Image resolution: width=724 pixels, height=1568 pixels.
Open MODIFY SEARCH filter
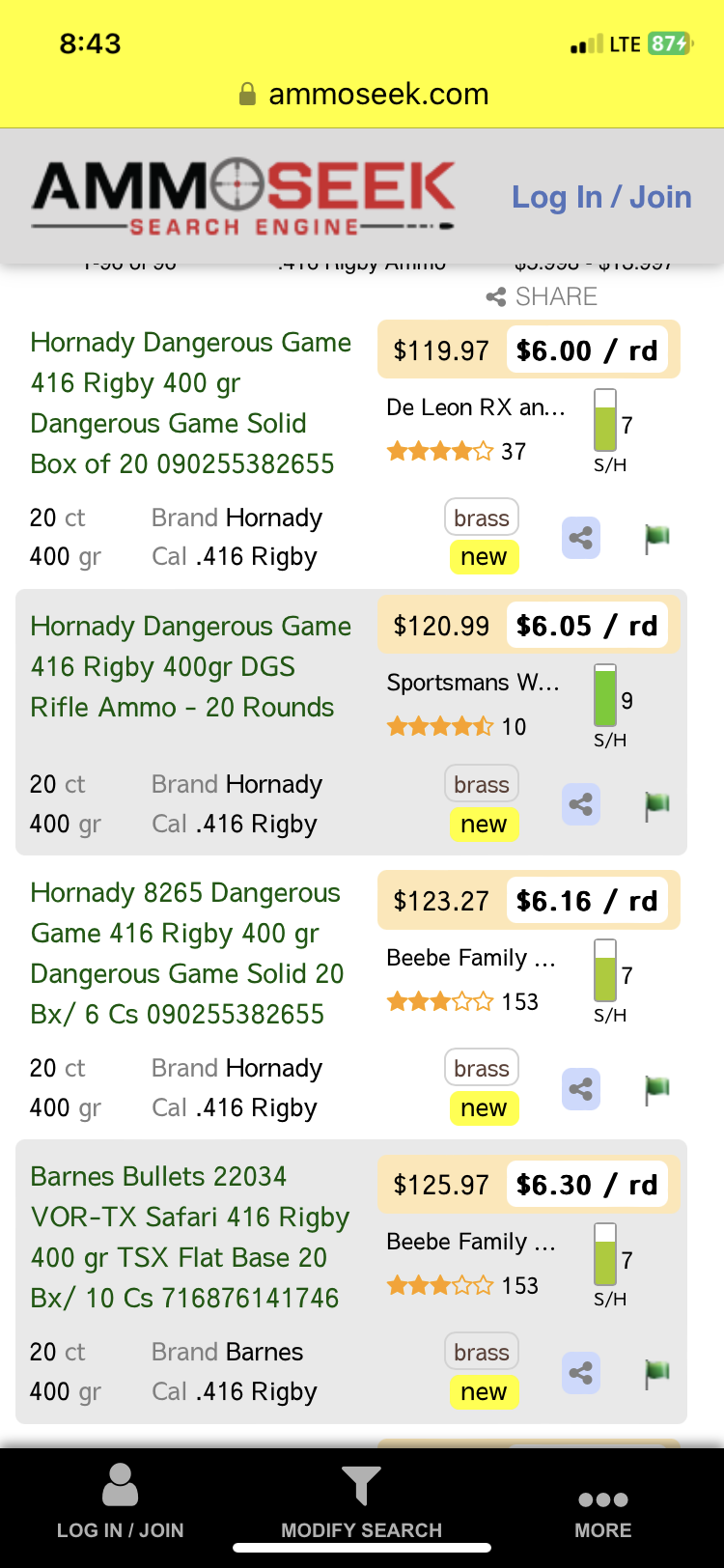[361, 1501]
